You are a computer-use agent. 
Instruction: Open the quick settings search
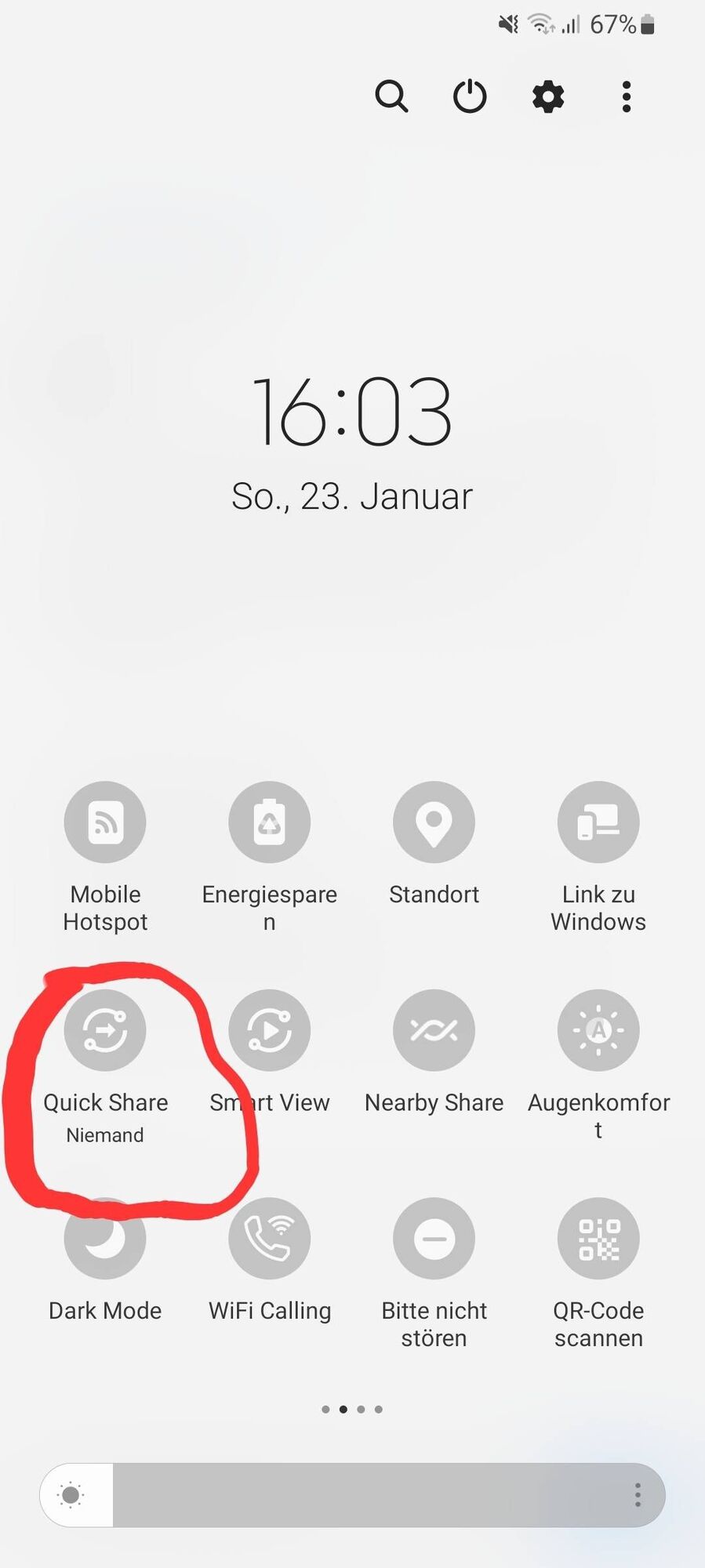click(x=391, y=97)
